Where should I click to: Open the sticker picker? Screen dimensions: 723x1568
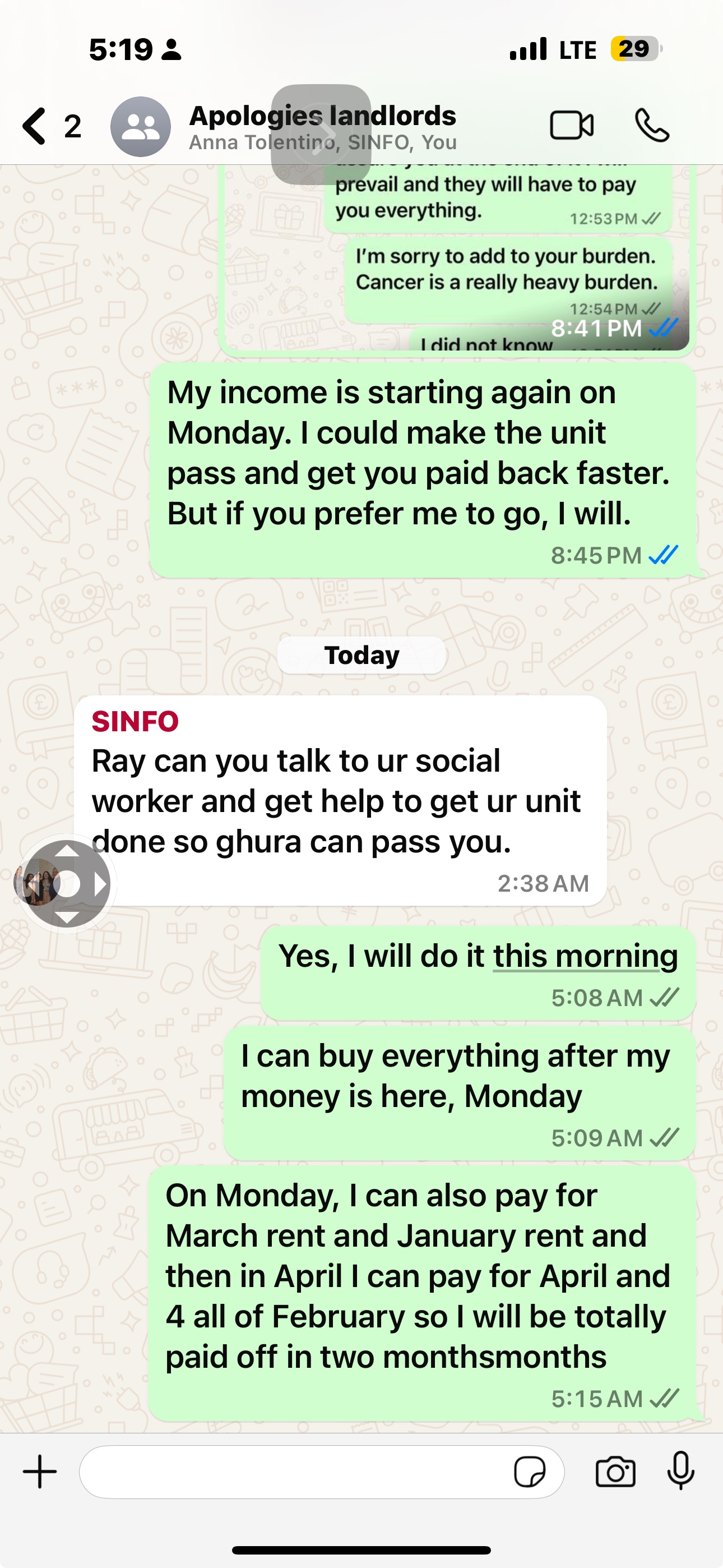pyautogui.click(x=530, y=1472)
